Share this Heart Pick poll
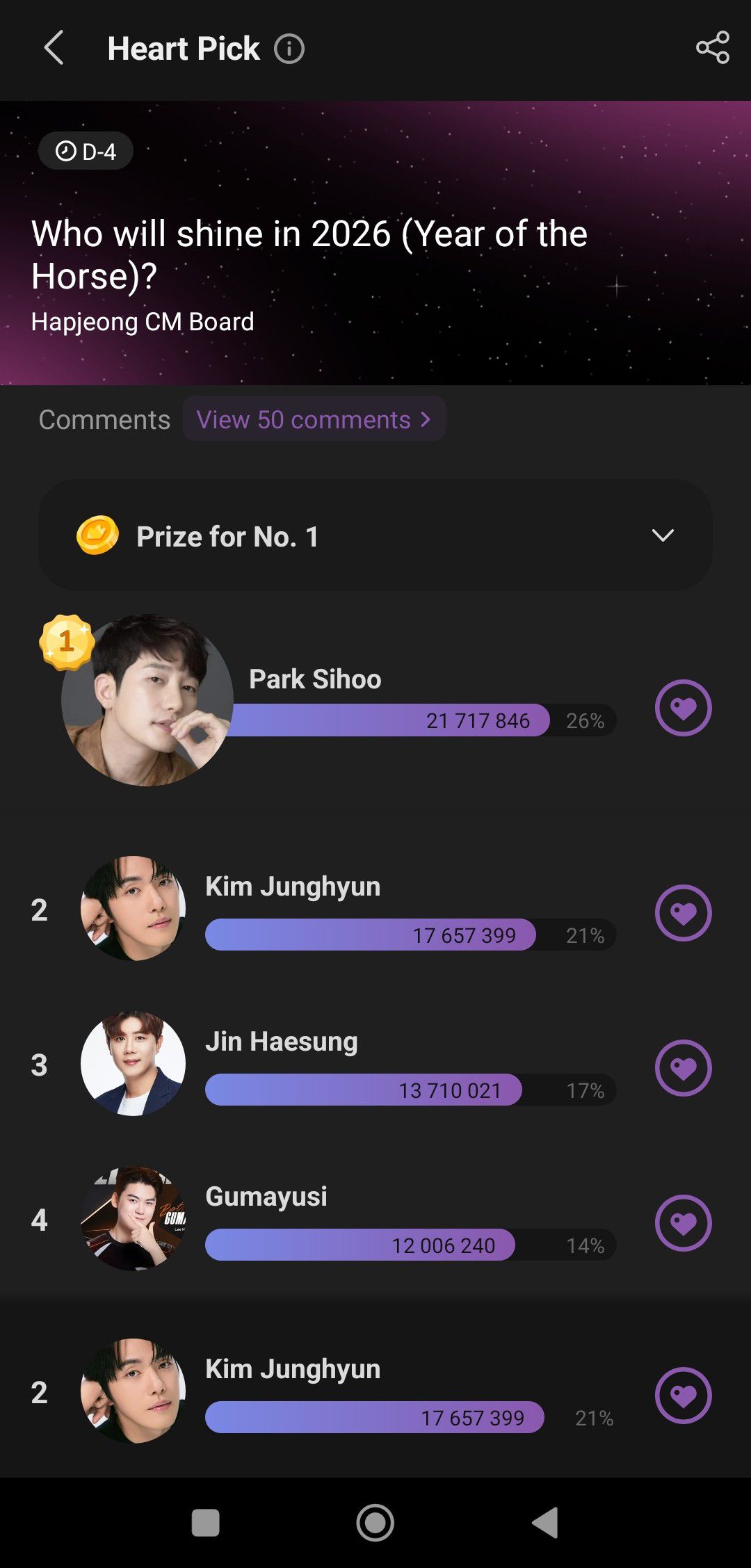The image size is (751, 1568). (713, 48)
